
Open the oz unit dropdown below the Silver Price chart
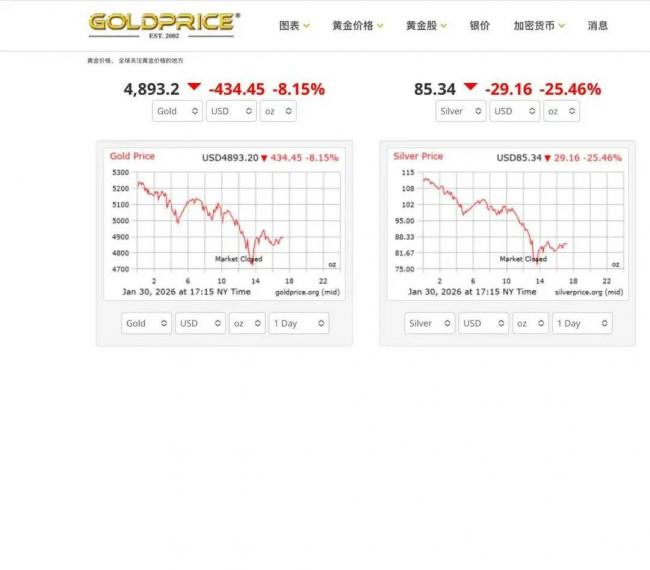tap(530, 323)
